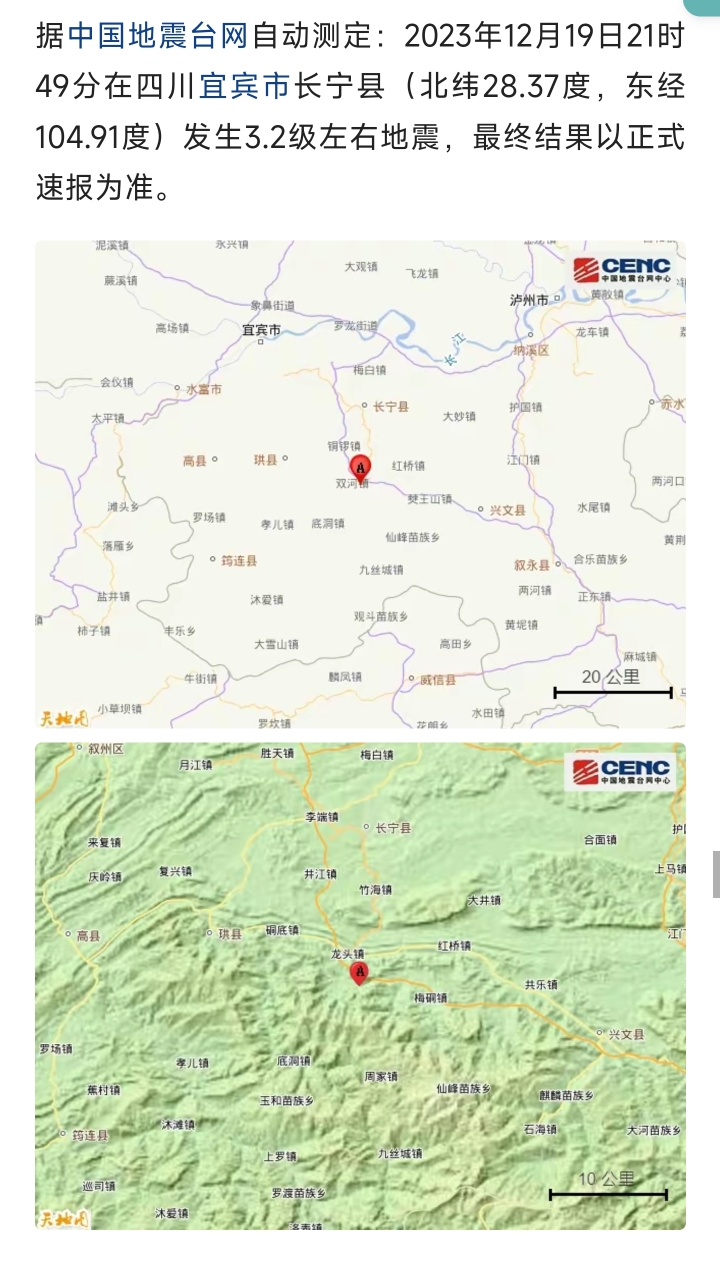Open the regional earthquake map image
720x1267 pixels.
click(x=360, y=484)
